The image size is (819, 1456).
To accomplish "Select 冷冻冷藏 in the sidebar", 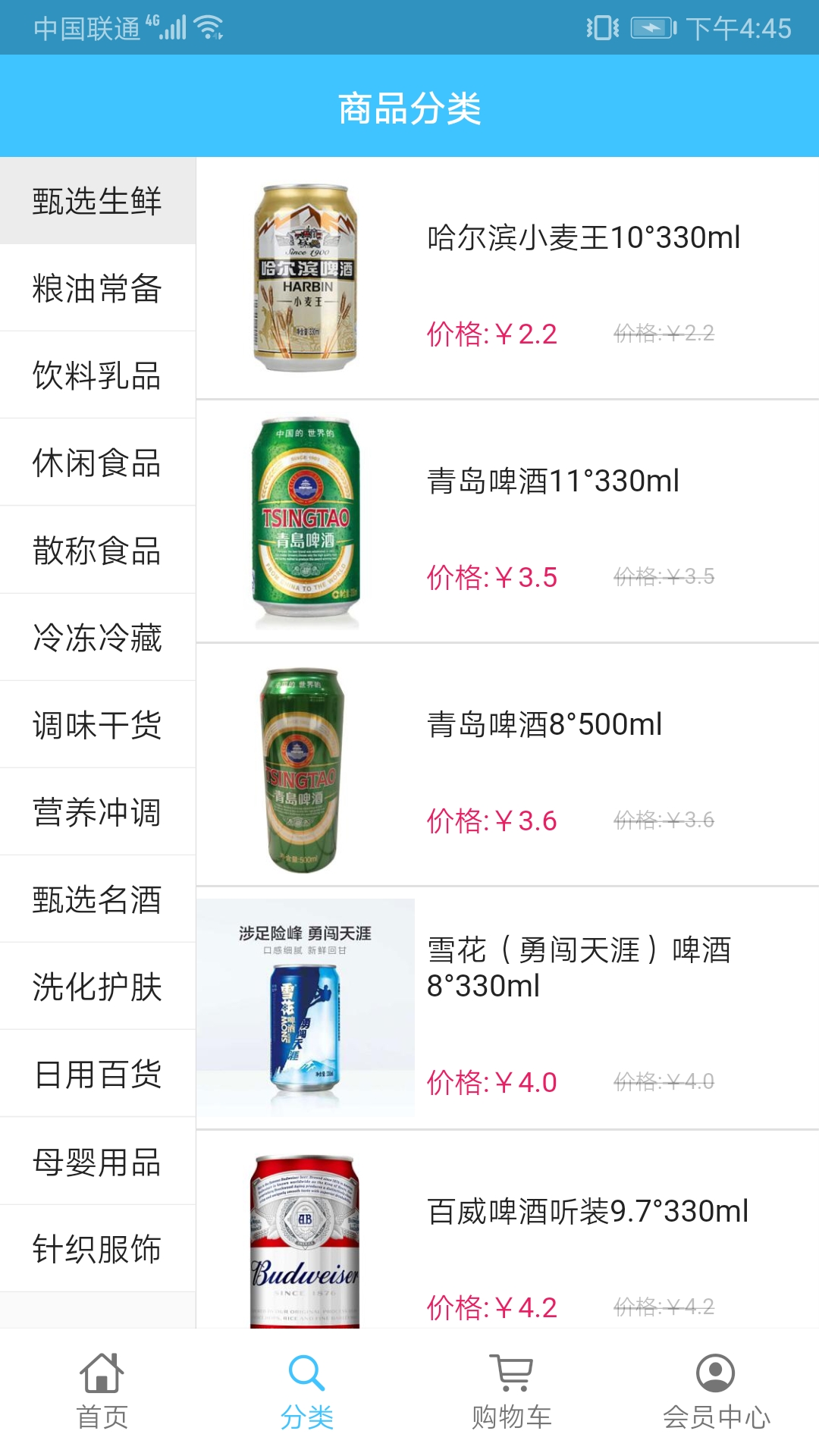I will point(97,637).
